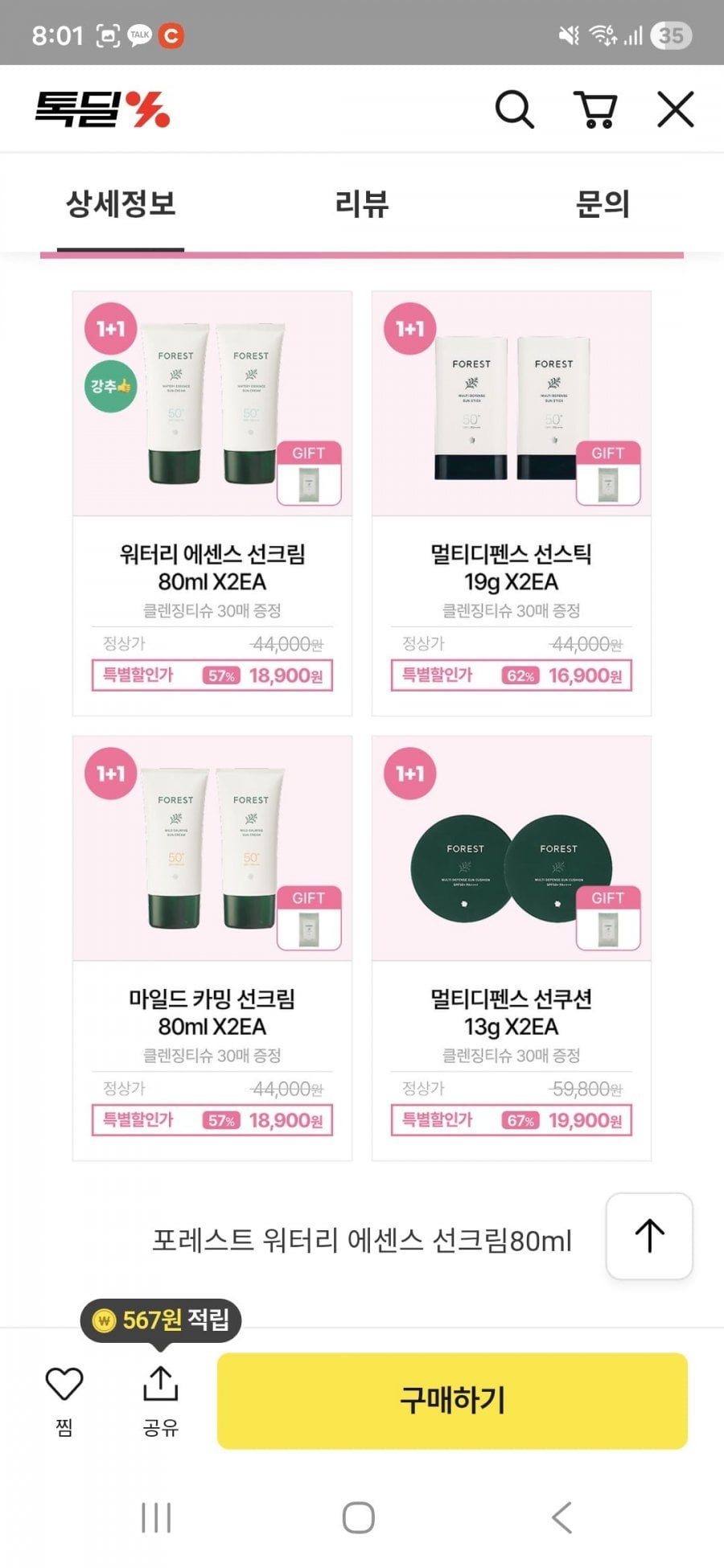Image resolution: width=724 pixels, height=1568 pixels.
Task: Go back using system navigation
Action: (562, 1517)
